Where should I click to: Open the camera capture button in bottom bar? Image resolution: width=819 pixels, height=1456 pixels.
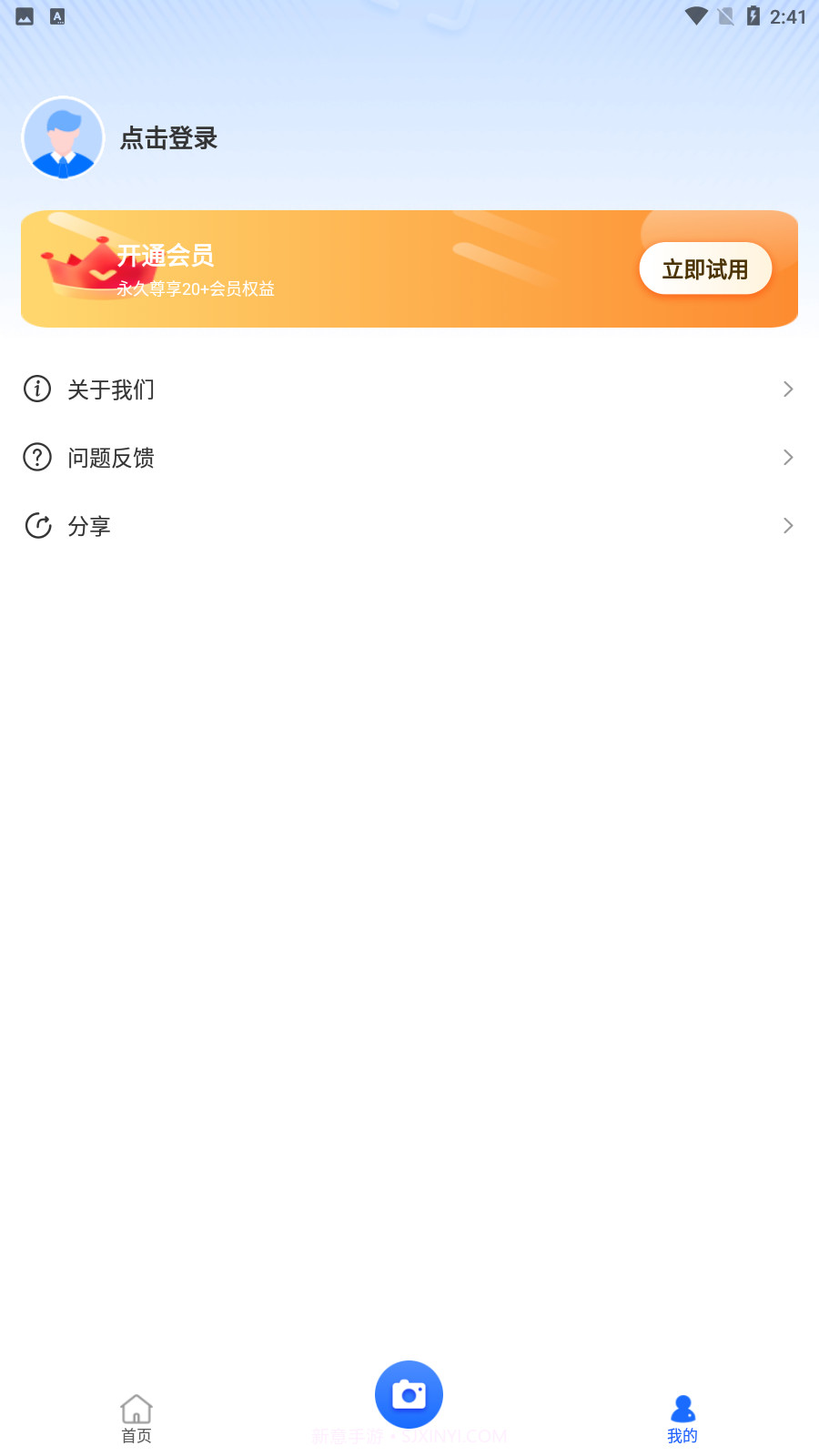[x=409, y=1393]
